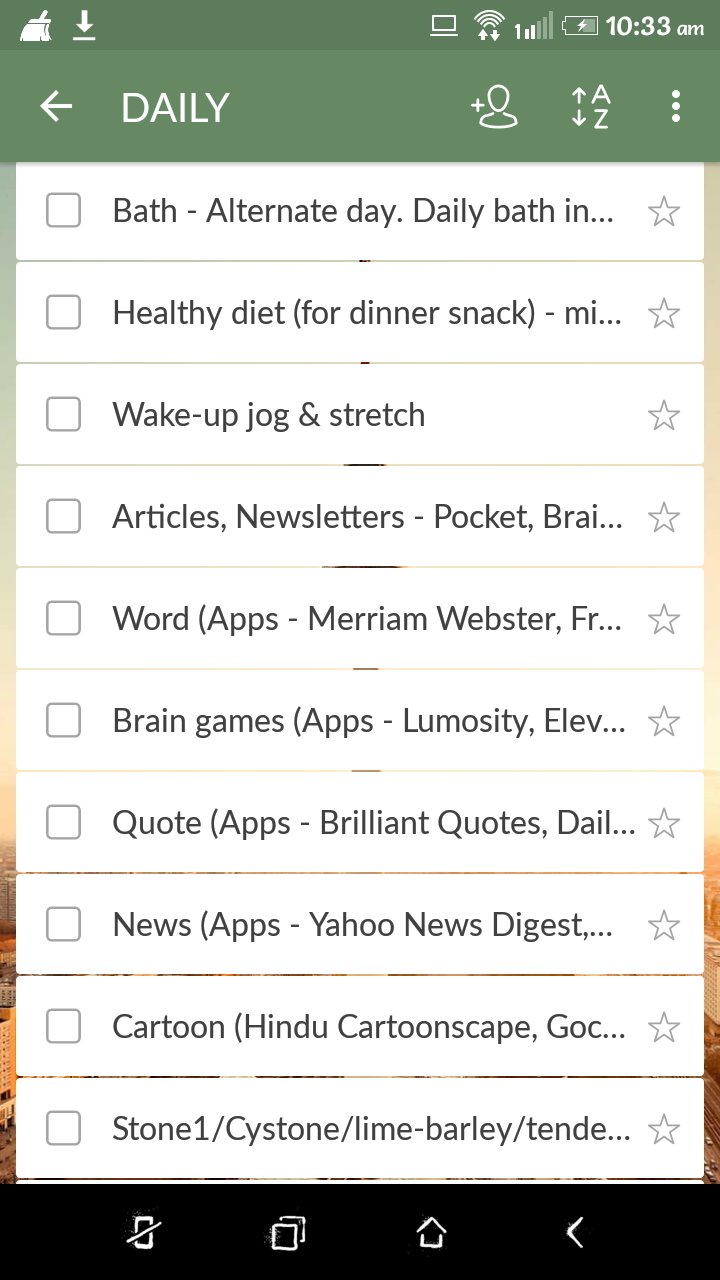Open the Word (Apps - Merriam Webster) task
This screenshot has height=1280, width=720.
(x=366, y=619)
